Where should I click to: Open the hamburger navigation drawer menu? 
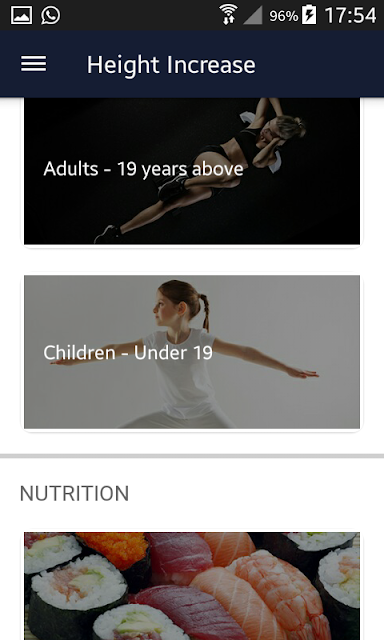click(33, 64)
